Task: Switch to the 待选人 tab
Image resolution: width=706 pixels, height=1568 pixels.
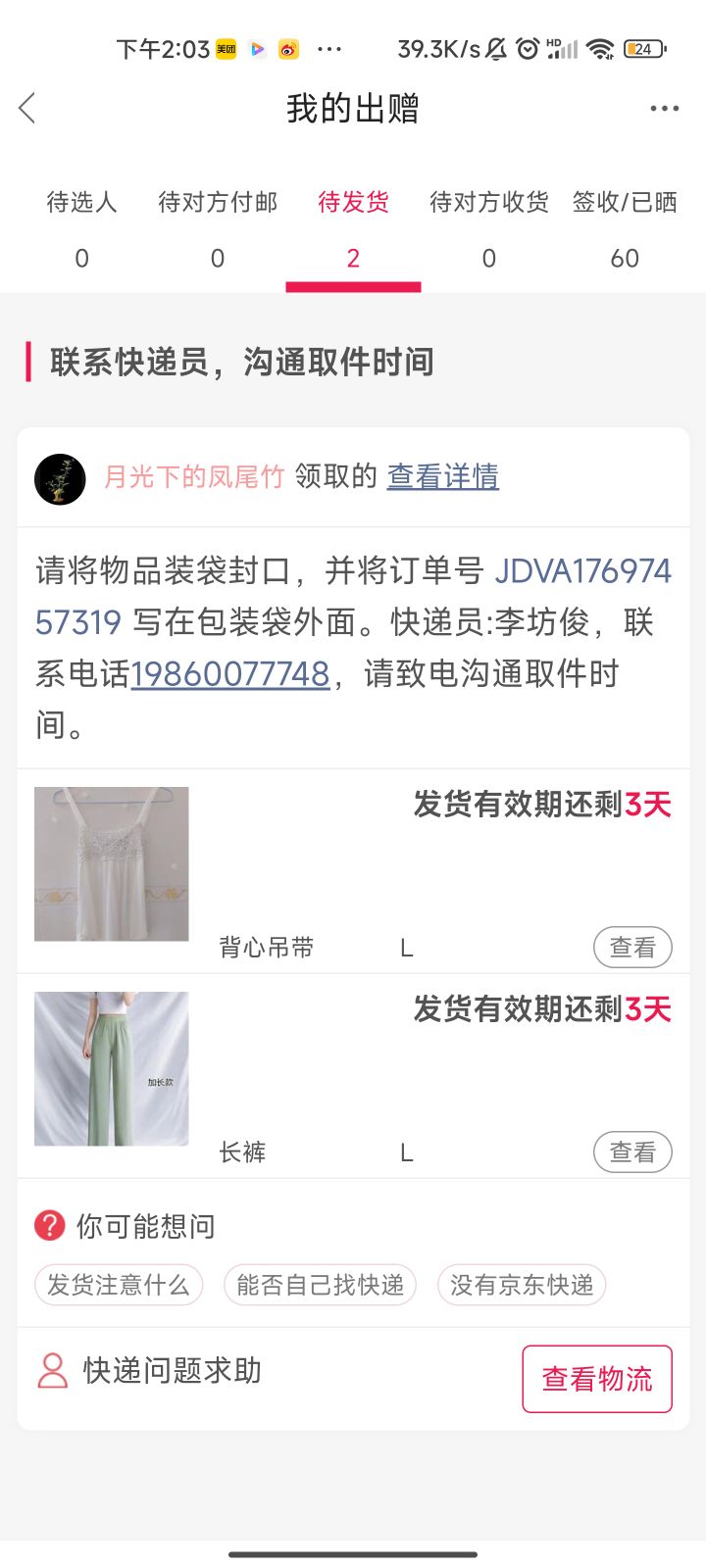Action: pyautogui.click(x=81, y=228)
